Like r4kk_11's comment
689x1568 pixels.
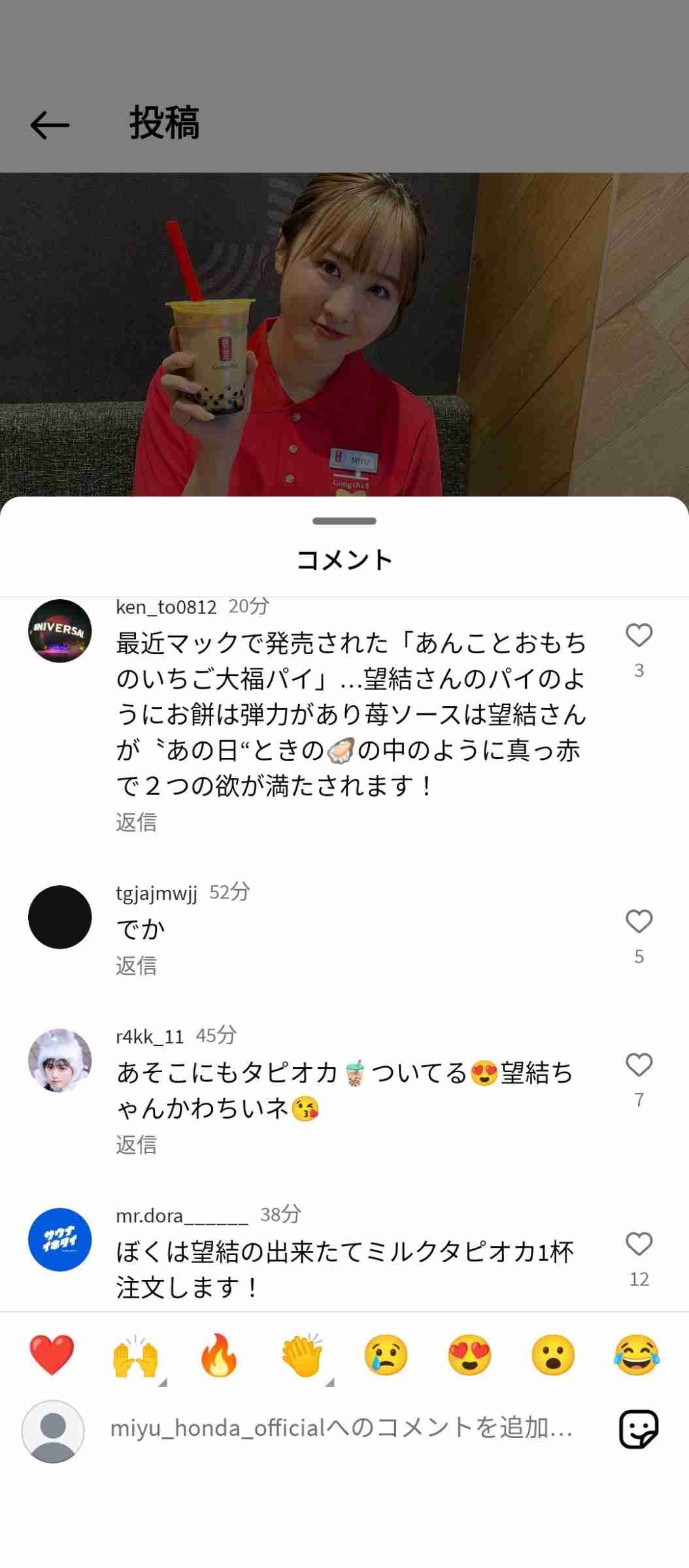639,1065
